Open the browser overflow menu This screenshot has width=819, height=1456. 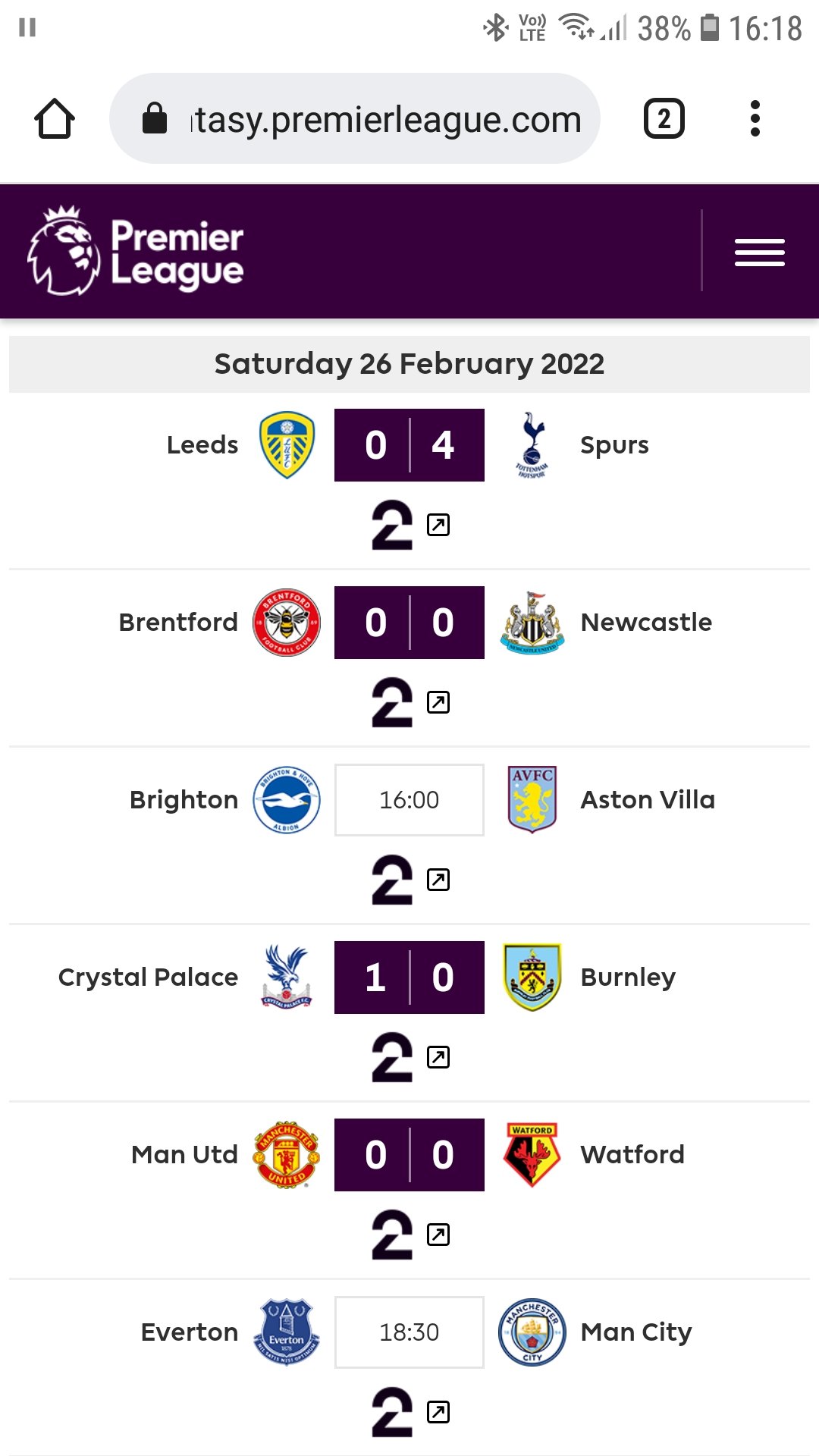pyautogui.click(x=755, y=119)
